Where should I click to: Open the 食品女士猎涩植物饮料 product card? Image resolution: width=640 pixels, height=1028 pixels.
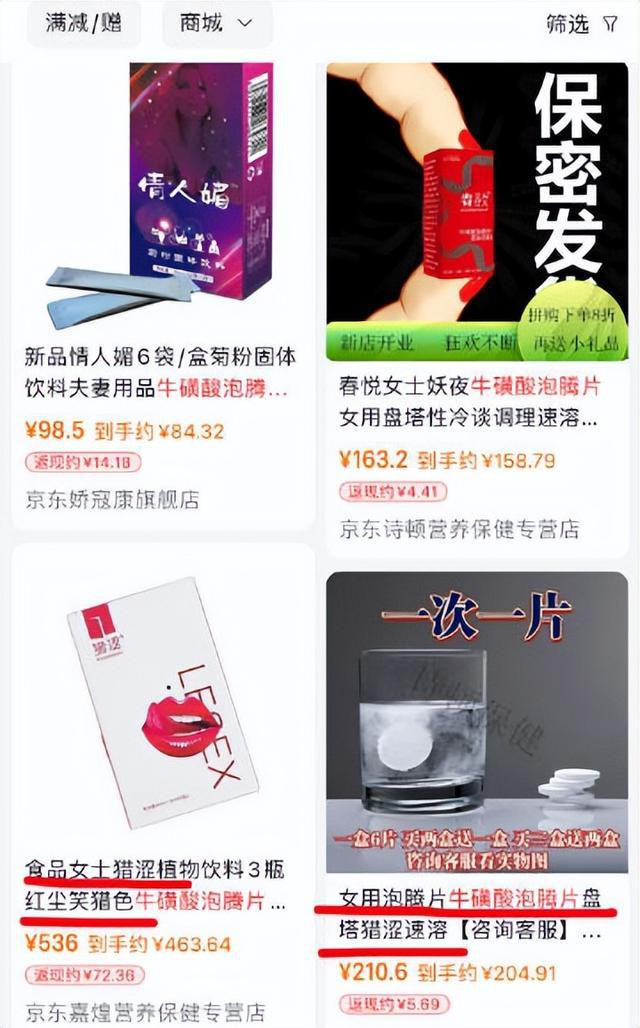tap(163, 880)
